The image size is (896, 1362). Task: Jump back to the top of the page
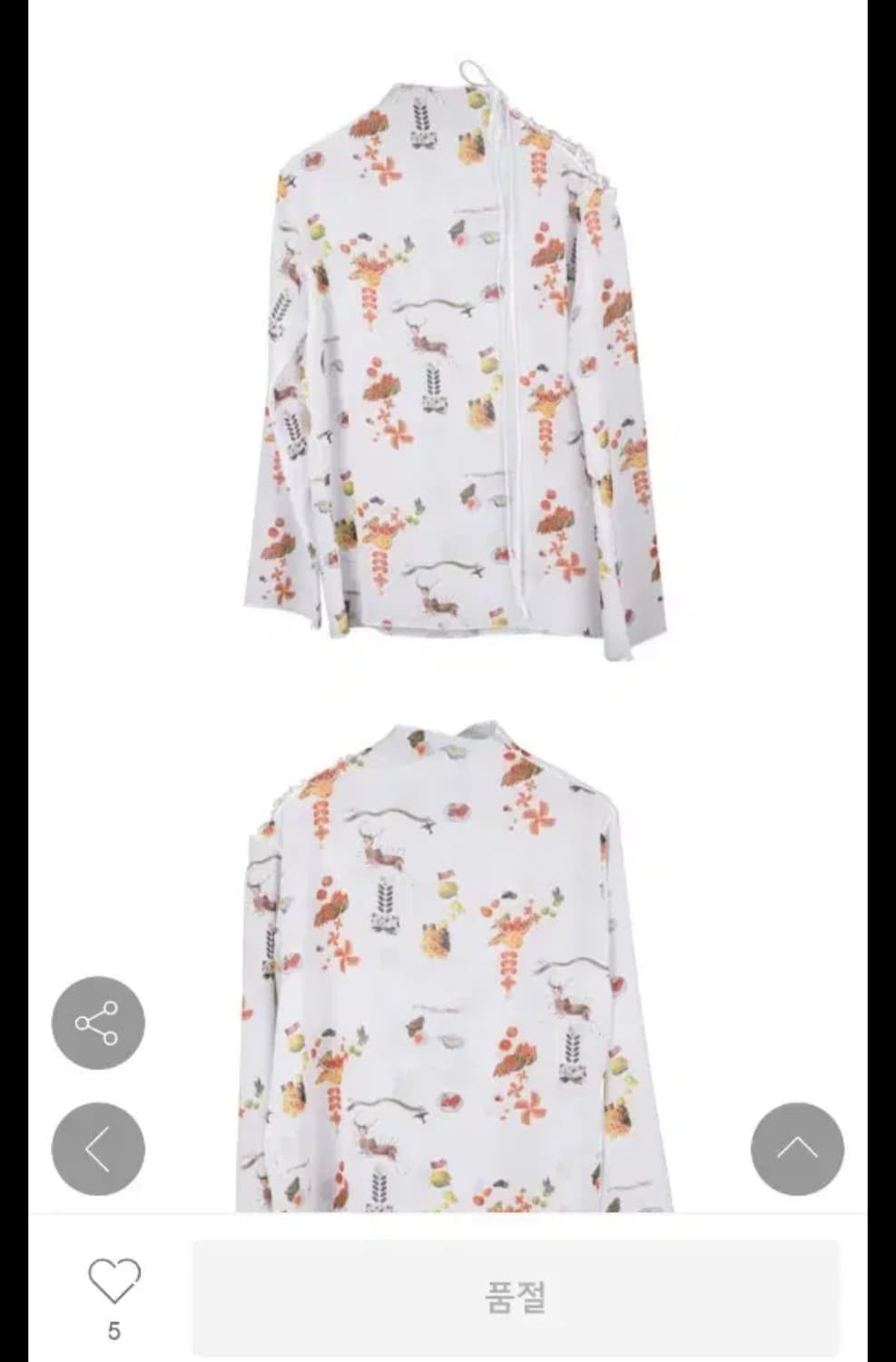pos(797,1149)
